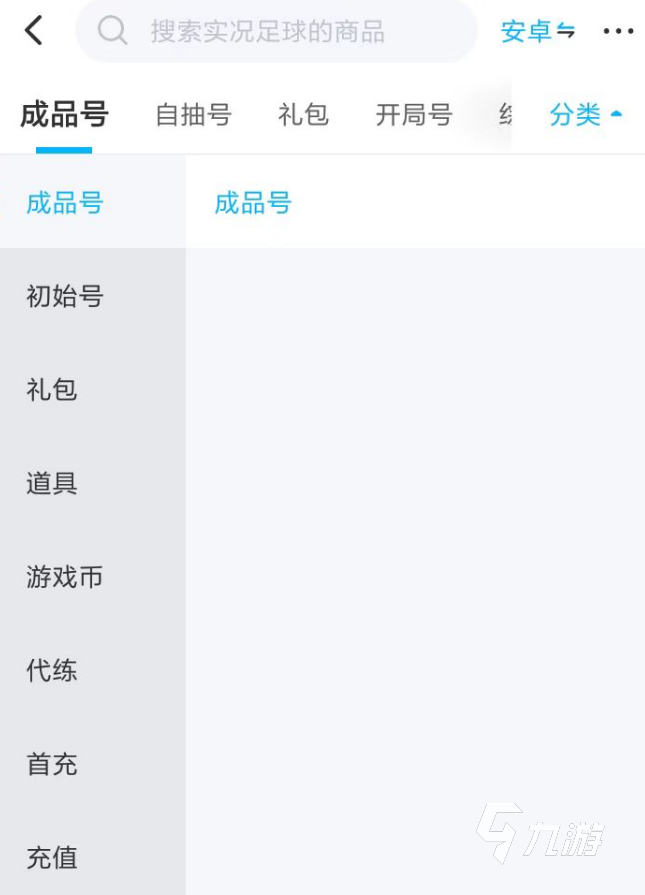Select 成品号 in the category sidebar
This screenshot has height=895, width=645.
pos(65,204)
